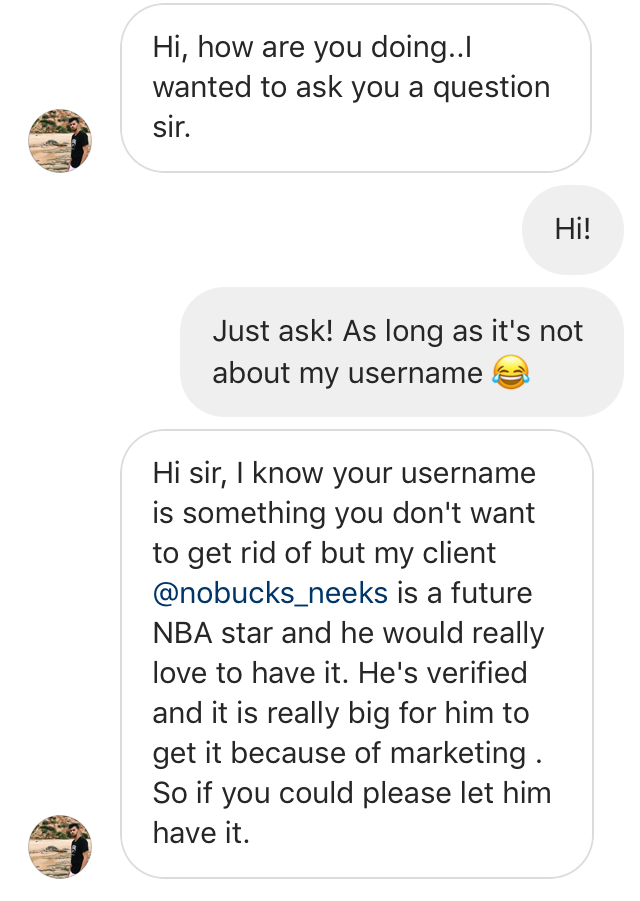The image size is (640, 901).
Task: Open the @nobucks_neeks profile link
Action: (270, 593)
